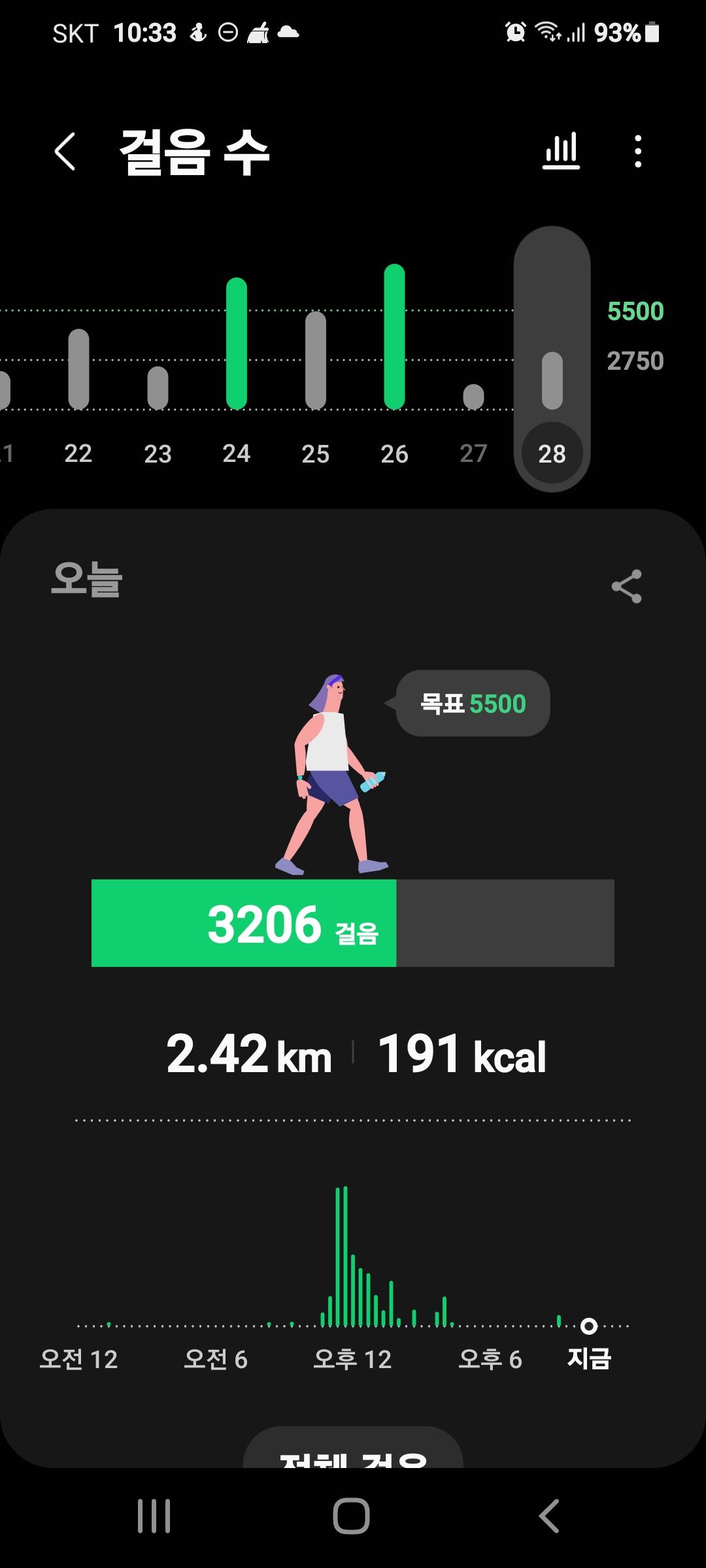Share today's step count
The width and height of the screenshot is (706, 1568).
click(x=626, y=586)
